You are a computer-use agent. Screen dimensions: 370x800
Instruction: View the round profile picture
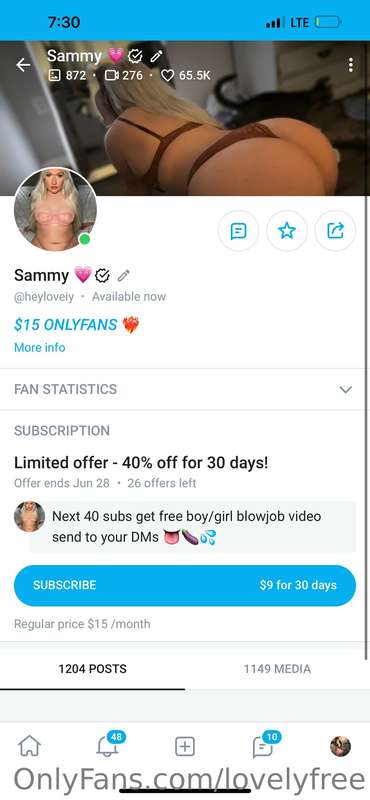55,209
